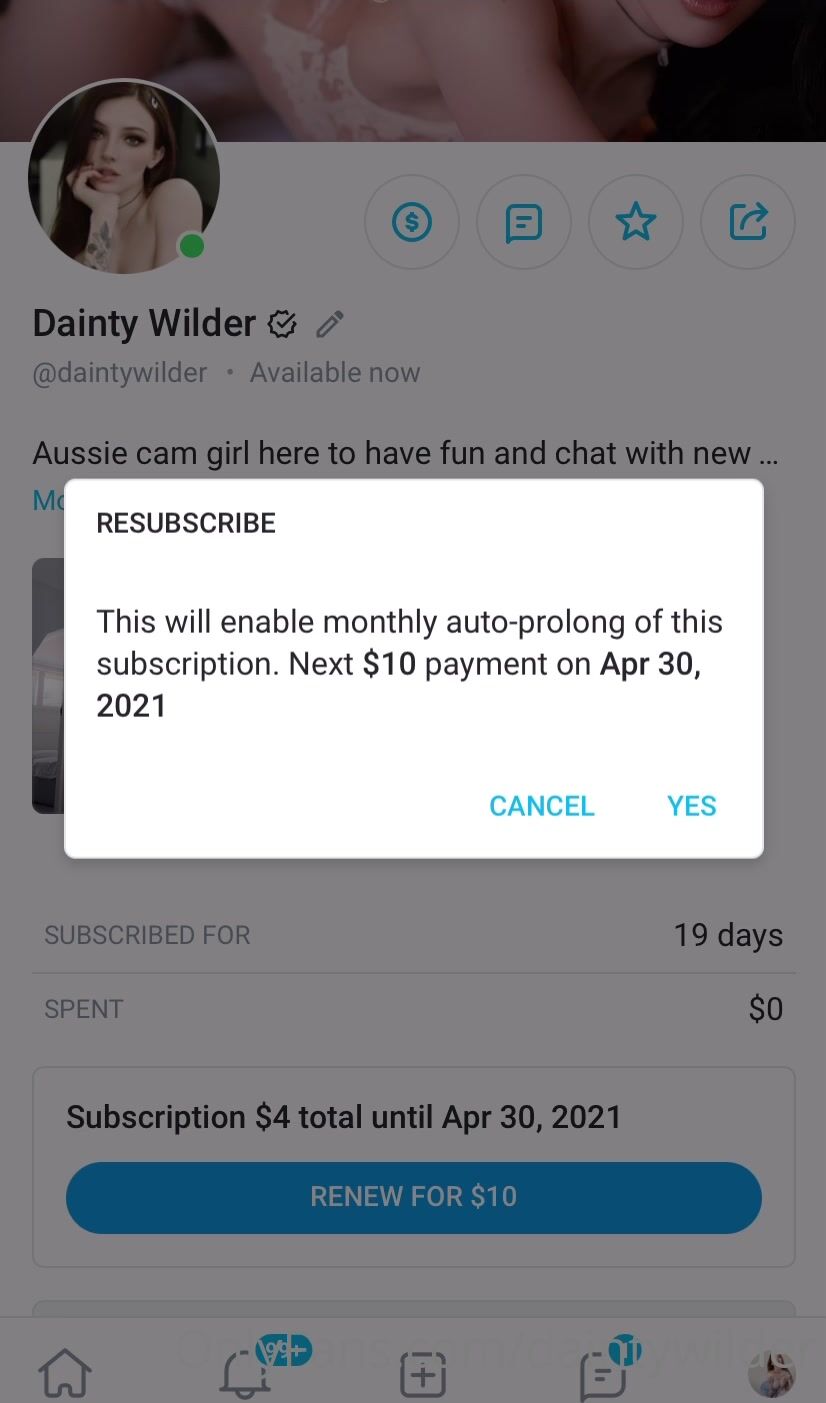The height and width of the screenshot is (1403, 826).
Task: Open my account avatar tab
Action: coord(772,1374)
